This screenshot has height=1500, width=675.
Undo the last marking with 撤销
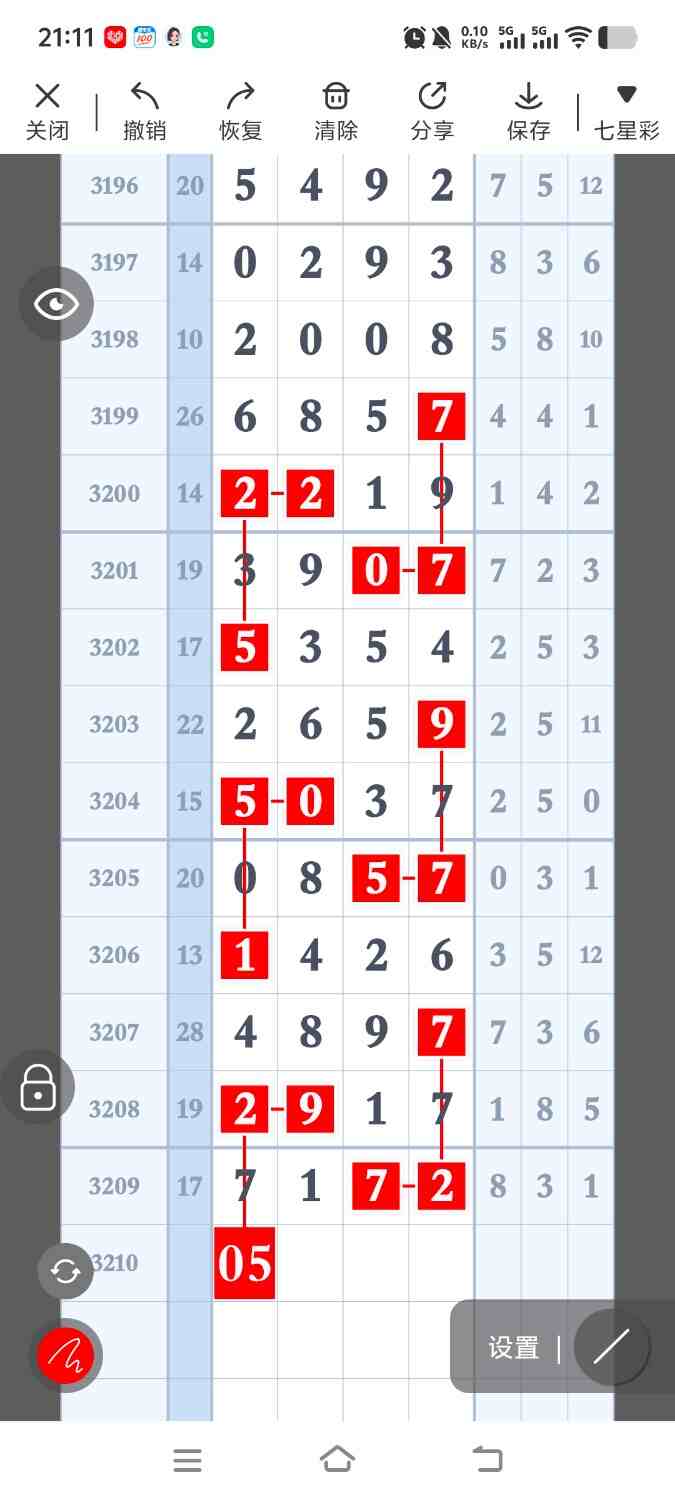(x=144, y=111)
